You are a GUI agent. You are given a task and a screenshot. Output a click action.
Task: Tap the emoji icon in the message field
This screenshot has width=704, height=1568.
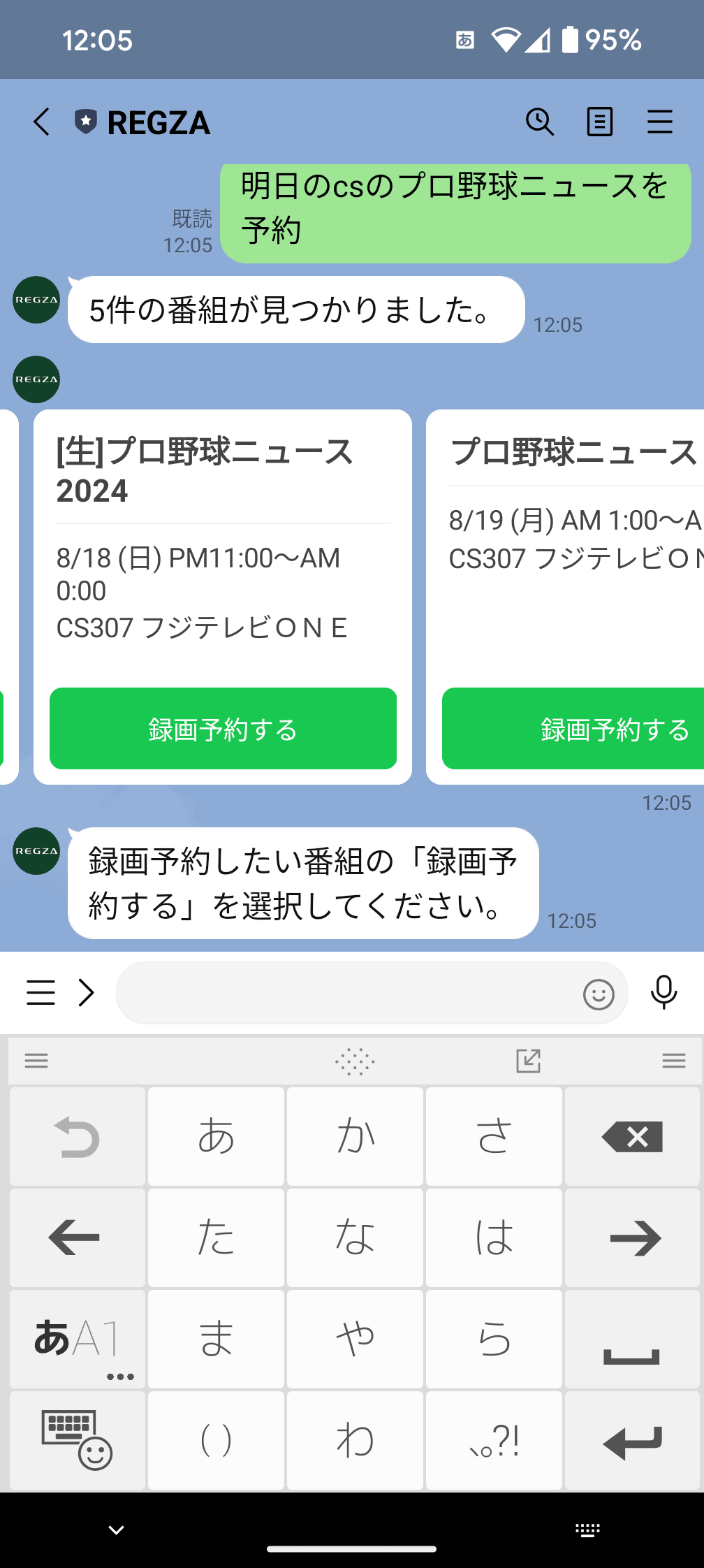(598, 993)
